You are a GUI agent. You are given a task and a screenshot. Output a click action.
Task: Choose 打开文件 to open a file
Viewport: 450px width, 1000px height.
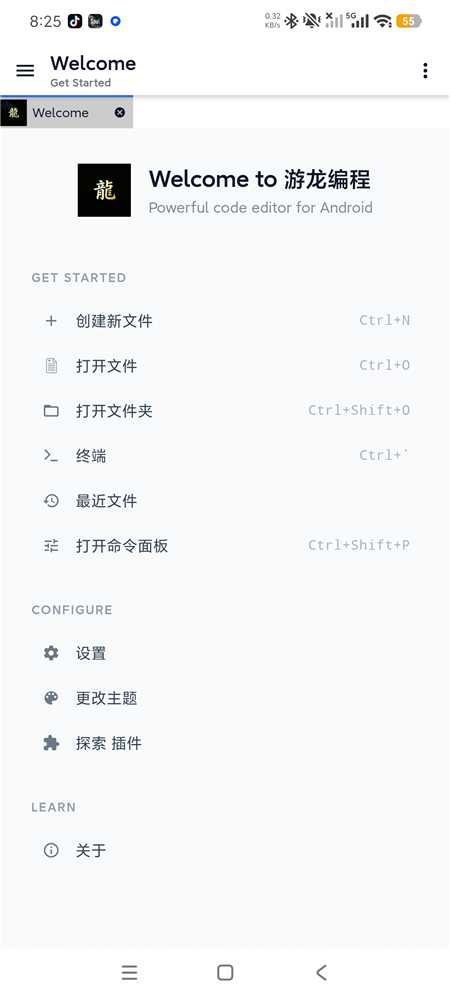[226, 366]
